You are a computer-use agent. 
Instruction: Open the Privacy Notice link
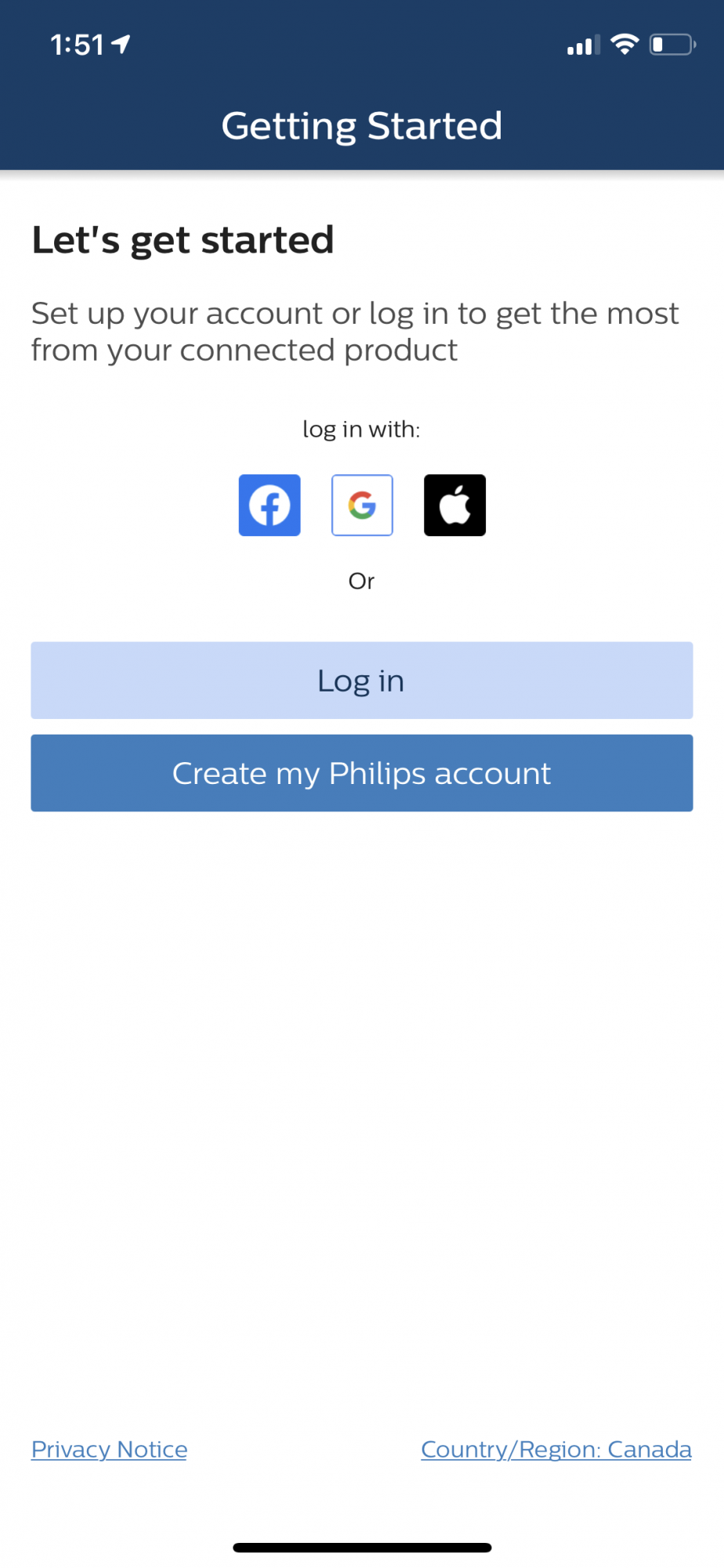tap(110, 1450)
